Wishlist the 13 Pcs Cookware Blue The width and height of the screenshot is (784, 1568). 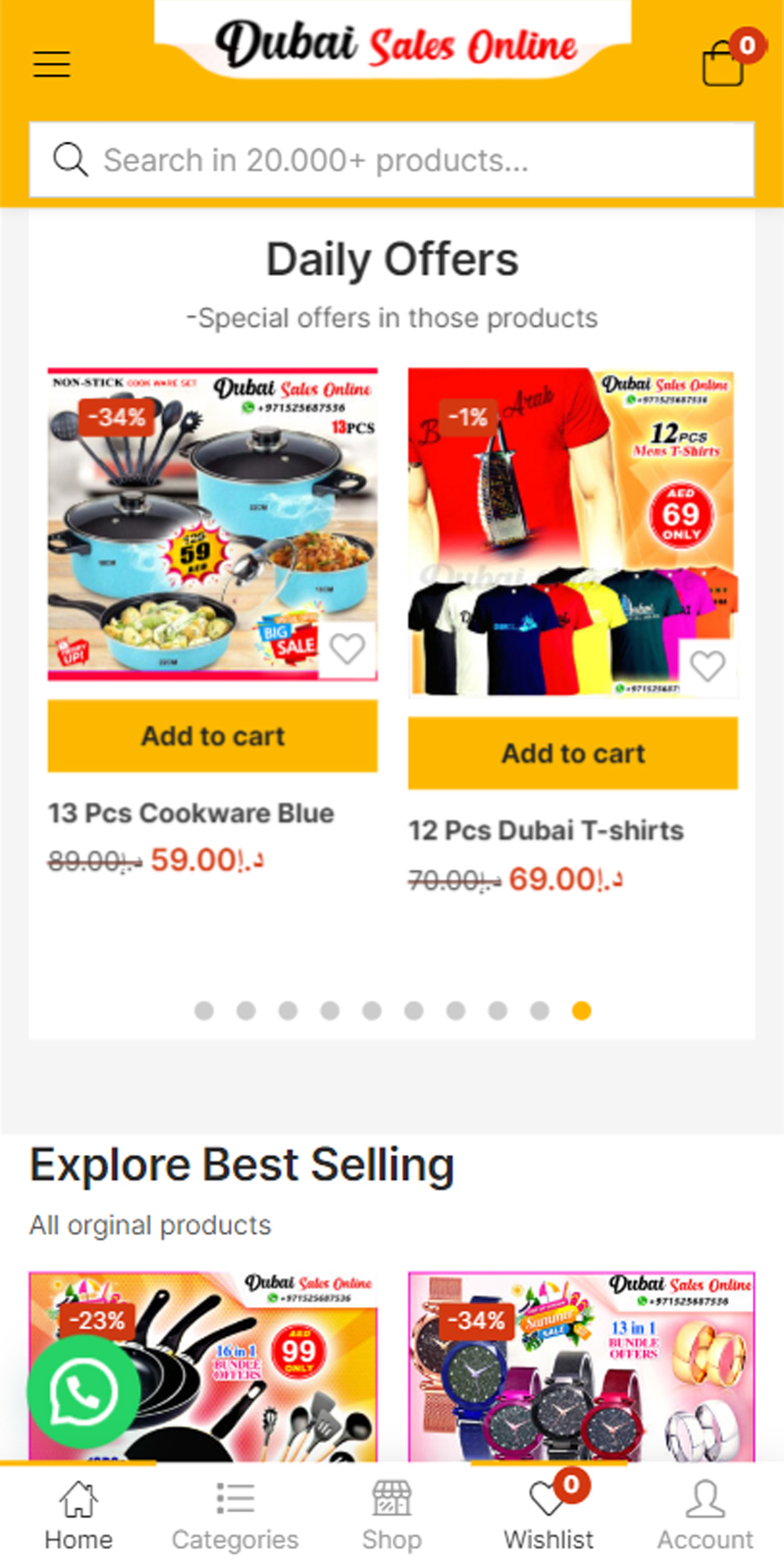[x=347, y=649]
